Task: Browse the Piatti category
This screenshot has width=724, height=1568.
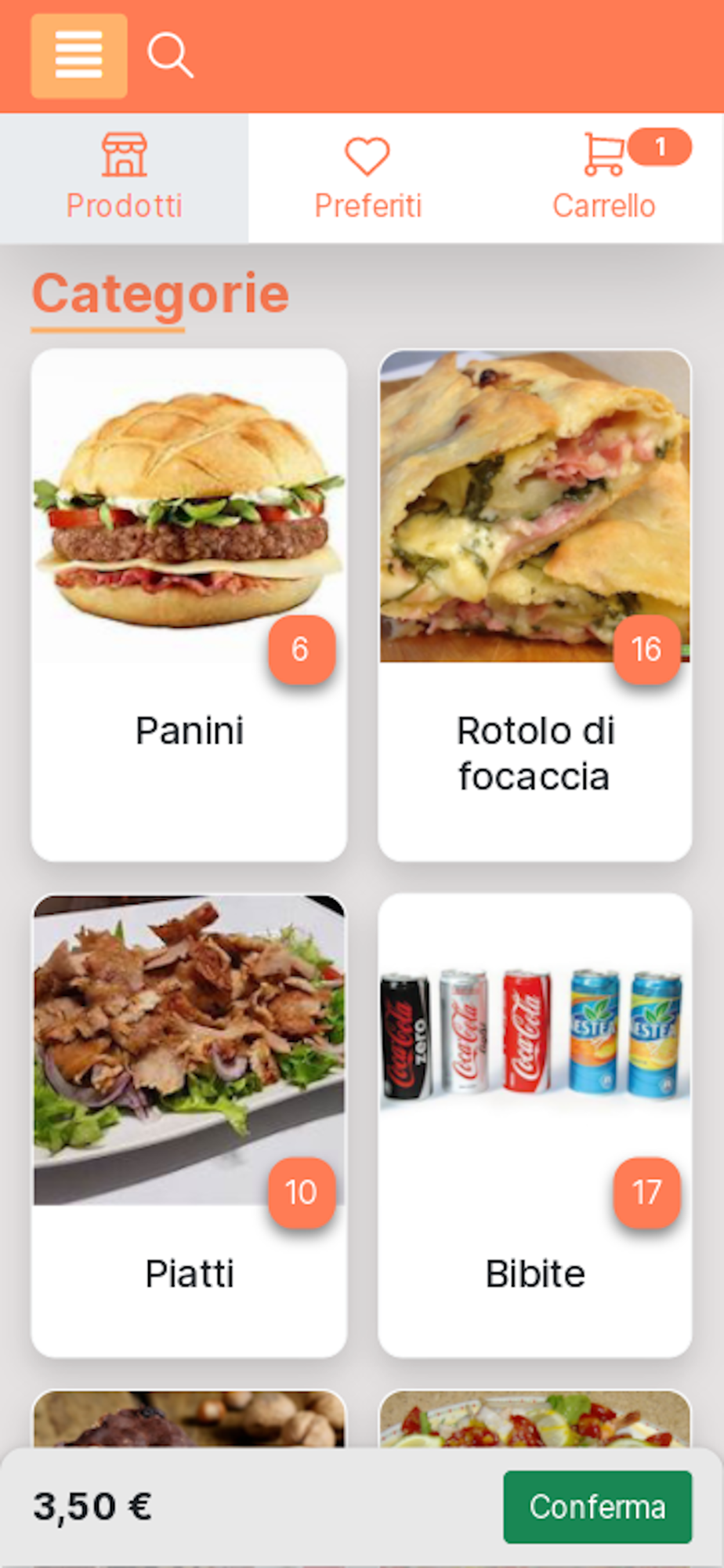Action: click(189, 1125)
